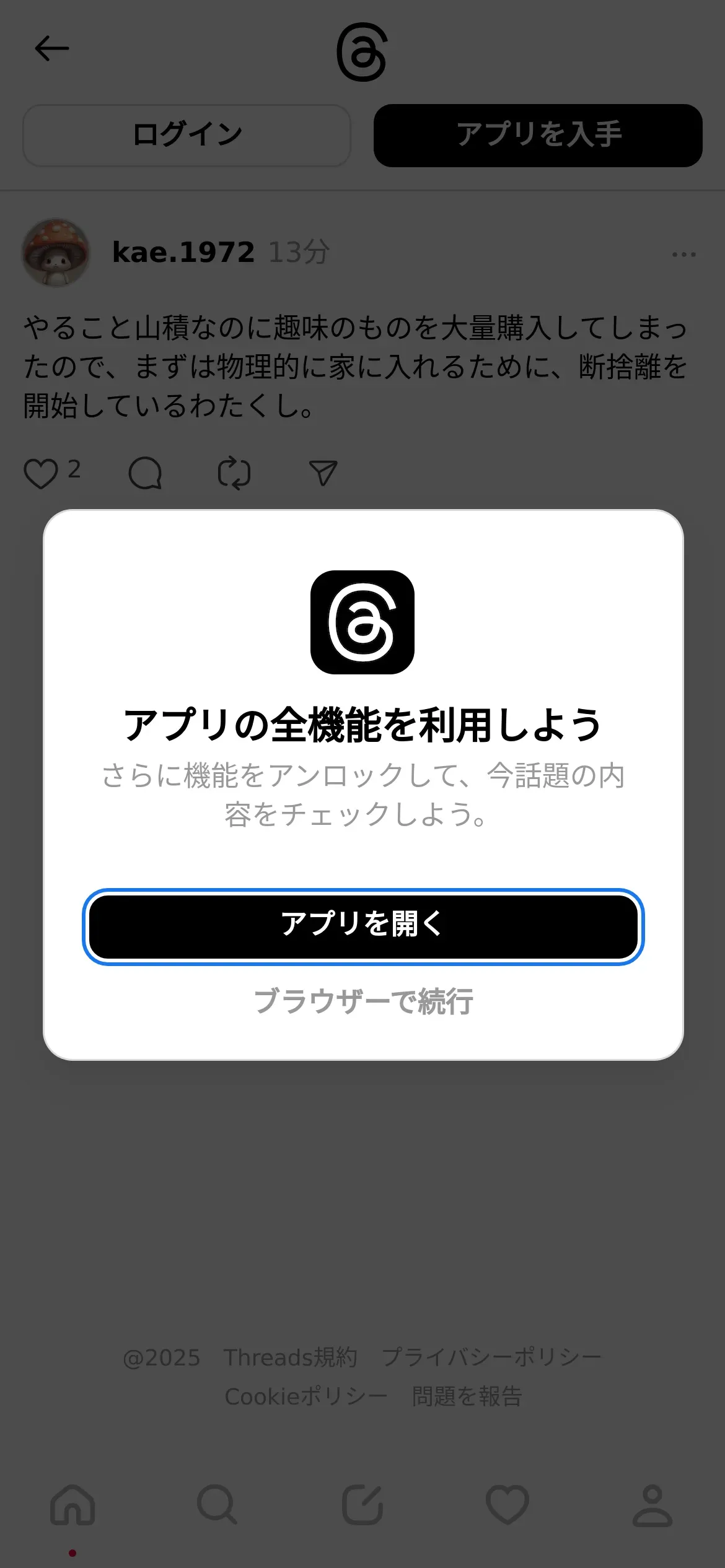Screen dimensions: 725x1568
Task: Tap the アプリを開く button
Action: (x=363, y=926)
